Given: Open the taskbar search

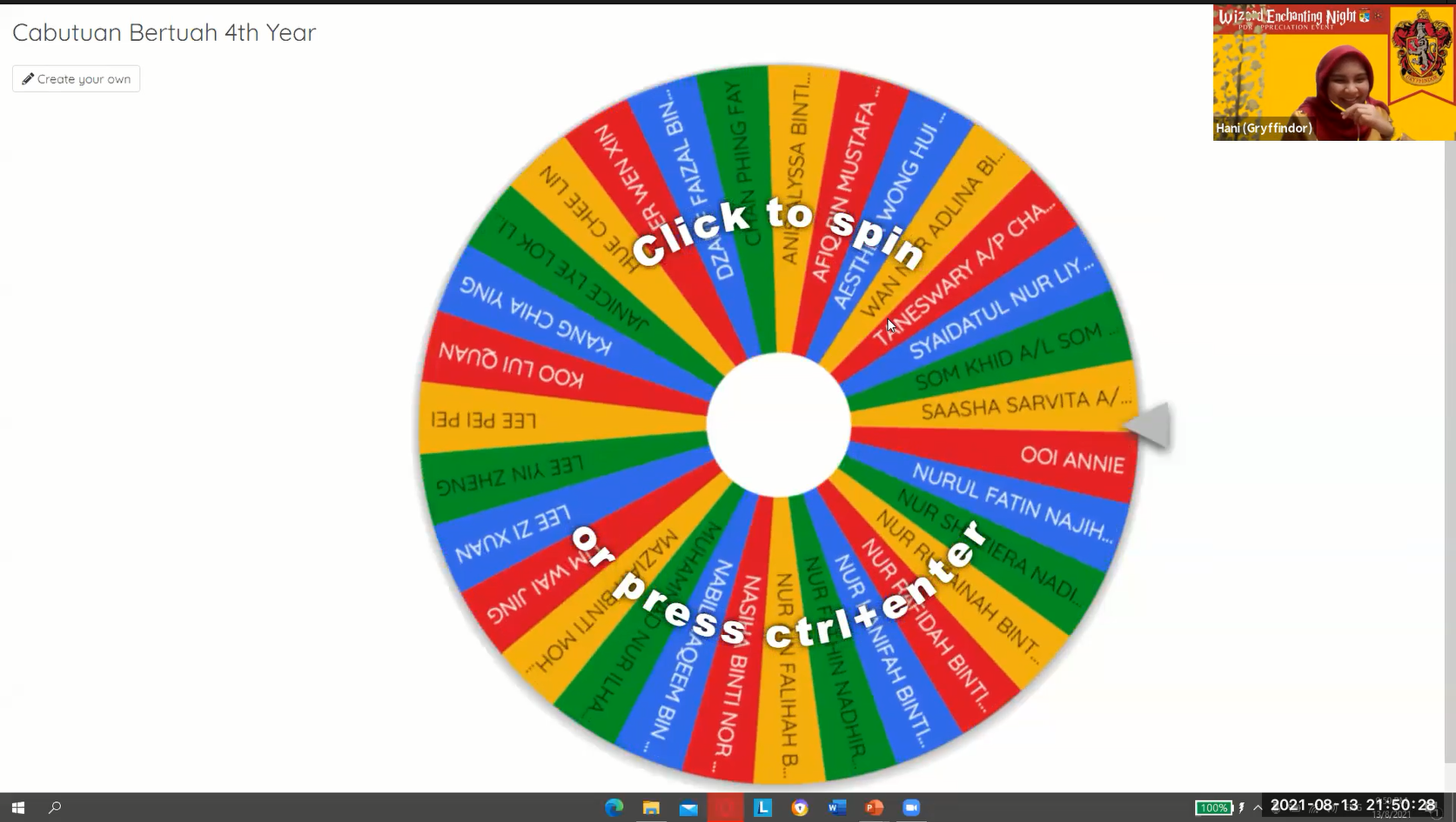Looking at the screenshot, I should click(x=55, y=807).
